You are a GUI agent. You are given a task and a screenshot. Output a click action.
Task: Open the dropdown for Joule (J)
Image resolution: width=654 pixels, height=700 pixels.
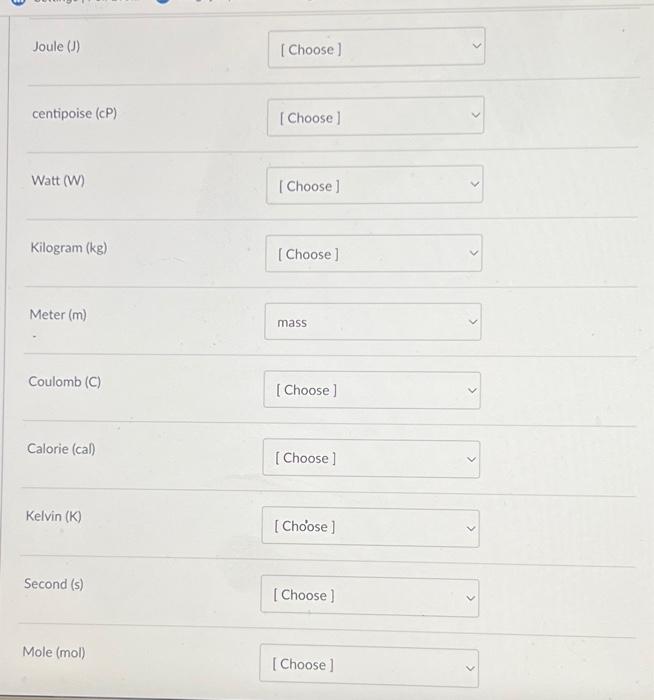[x=376, y=48]
